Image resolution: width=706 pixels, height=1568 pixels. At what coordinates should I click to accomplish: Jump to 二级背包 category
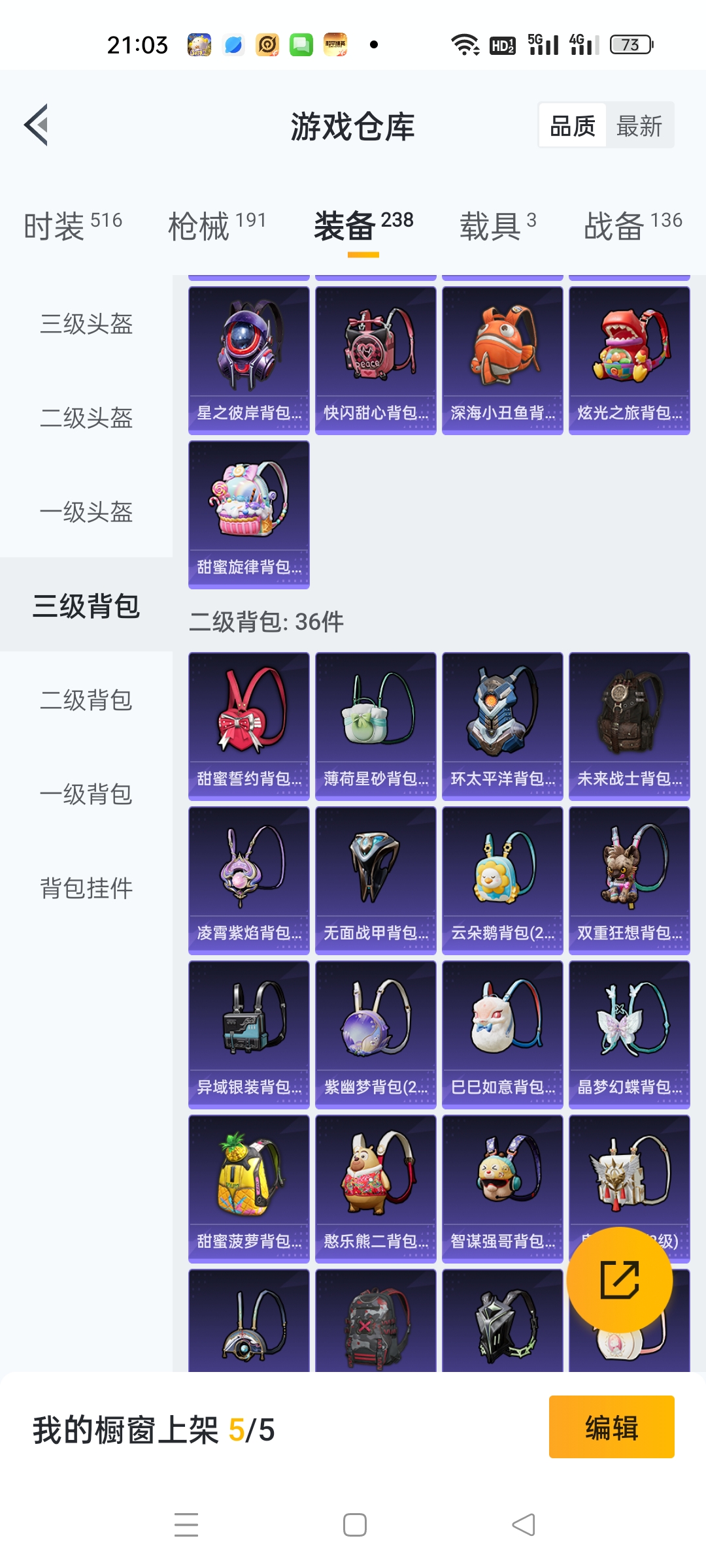click(x=86, y=700)
